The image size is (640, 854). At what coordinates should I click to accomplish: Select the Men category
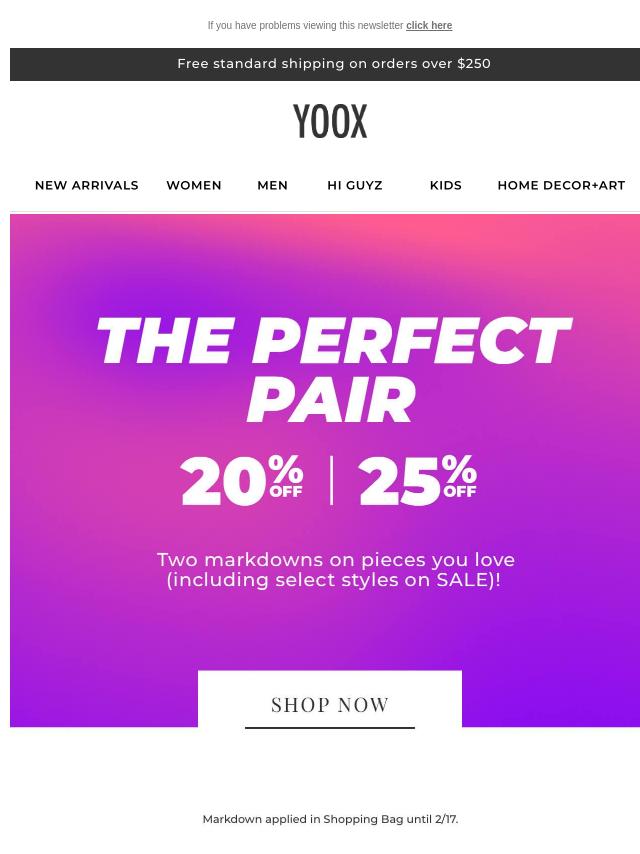point(272,185)
